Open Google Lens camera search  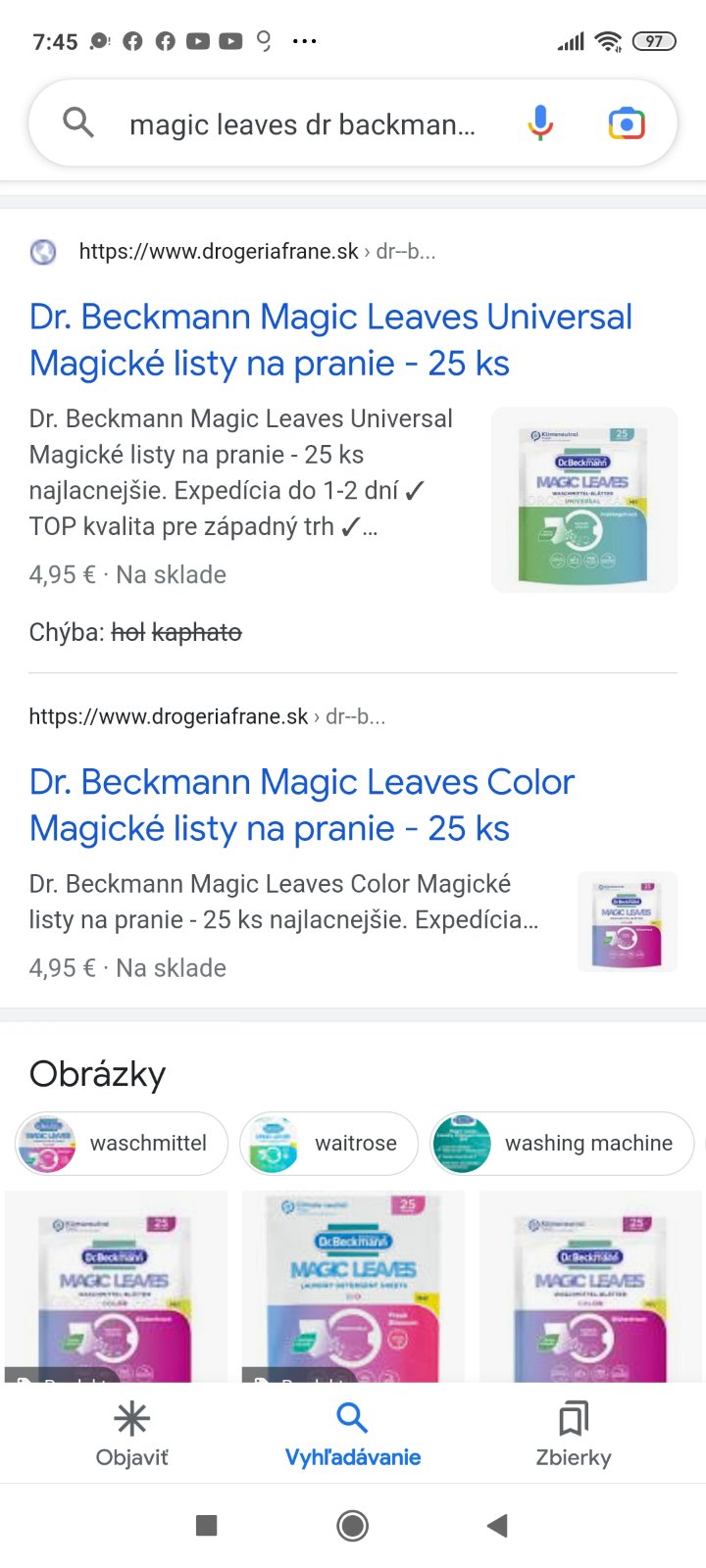pyautogui.click(x=626, y=123)
